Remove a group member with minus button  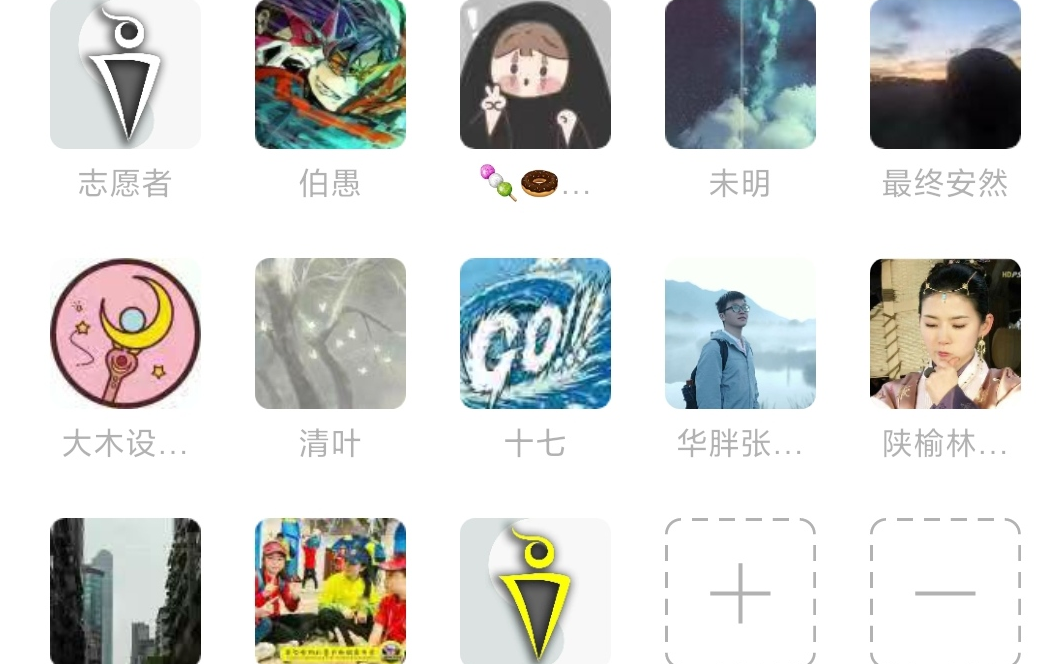(x=945, y=592)
